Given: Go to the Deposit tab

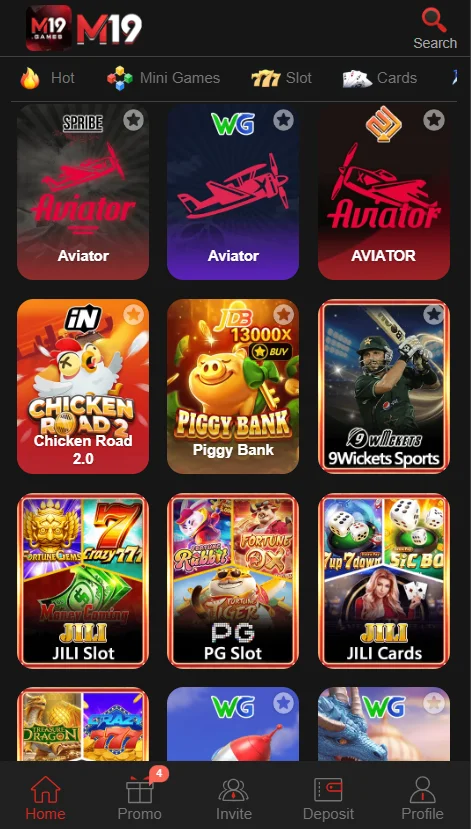Looking at the screenshot, I should (328, 797).
